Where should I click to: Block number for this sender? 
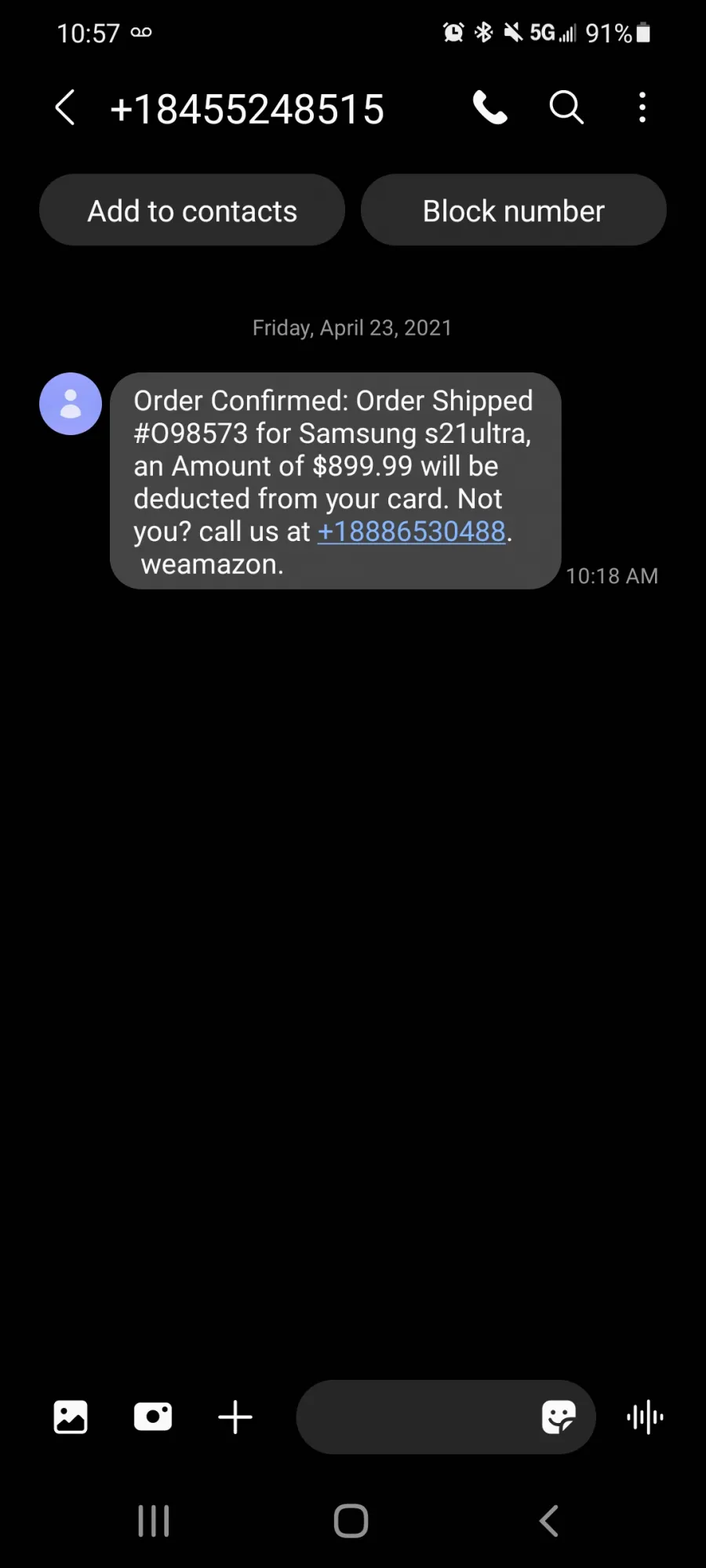514,210
